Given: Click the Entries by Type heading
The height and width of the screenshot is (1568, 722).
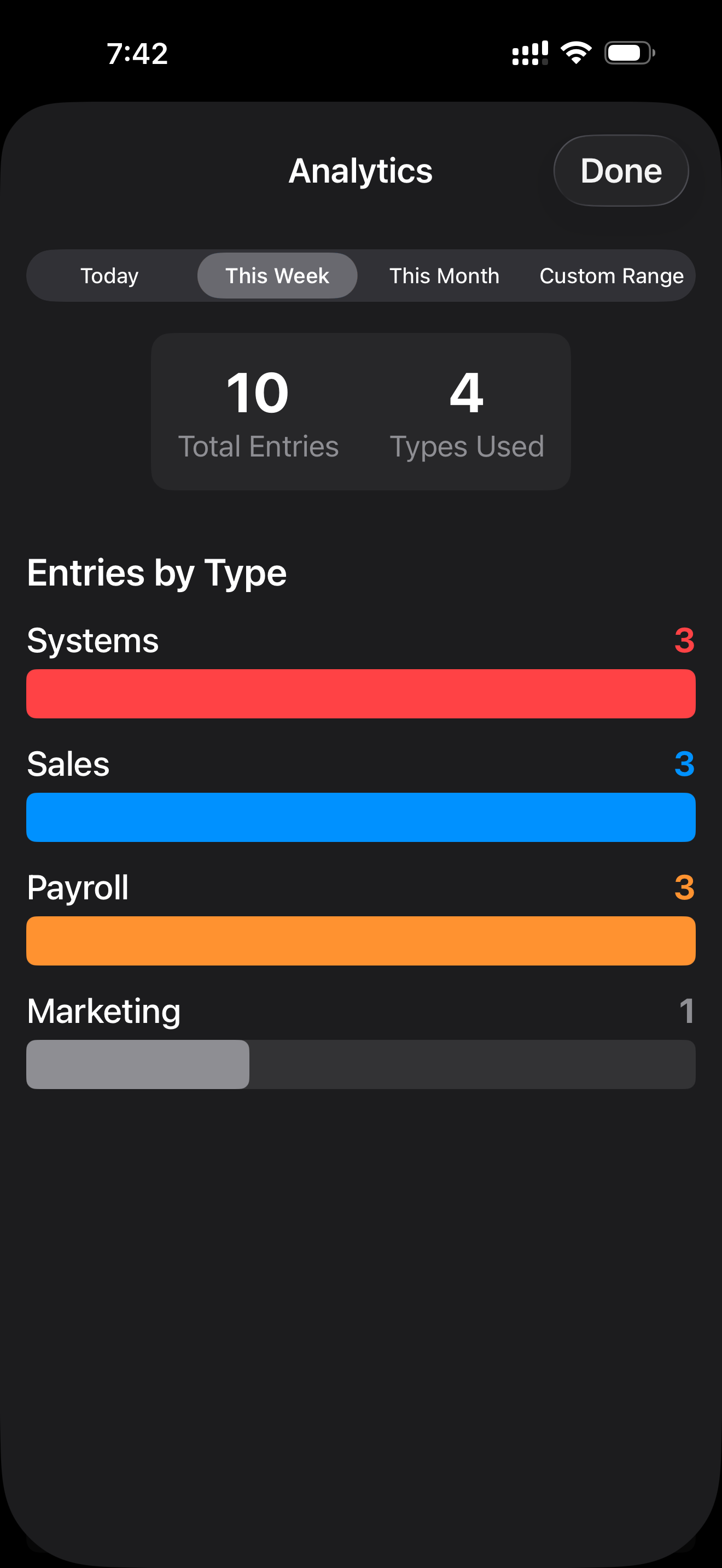Looking at the screenshot, I should pyautogui.click(x=156, y=572).
